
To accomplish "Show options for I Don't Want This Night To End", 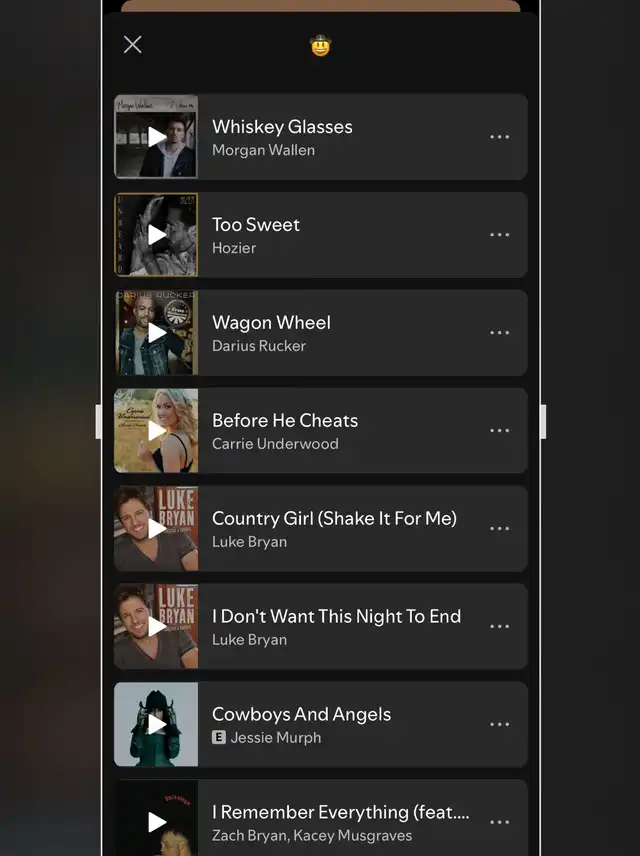I will 500,627.
